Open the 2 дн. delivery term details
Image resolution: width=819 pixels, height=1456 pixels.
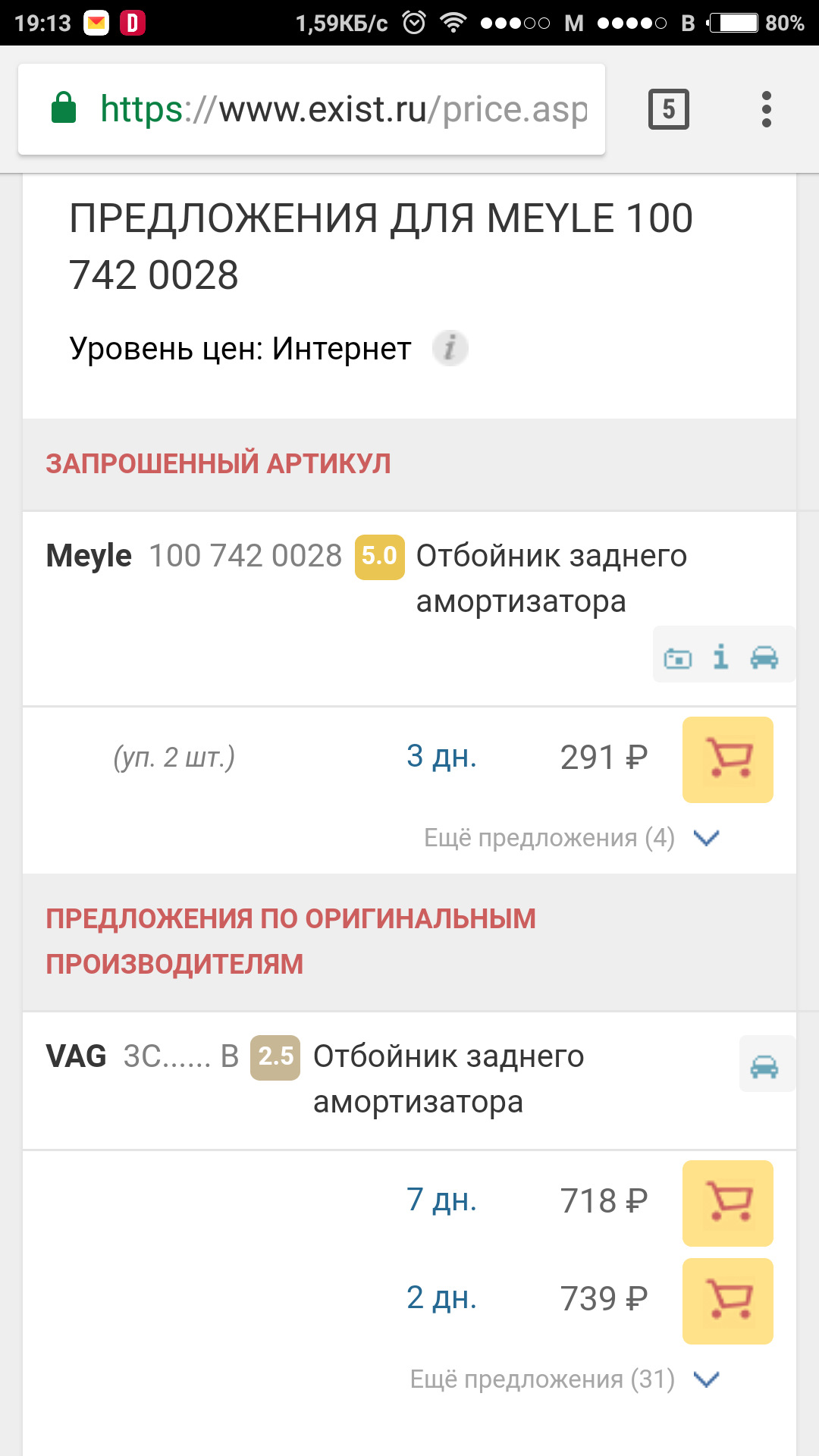(x=441, y=1298)
